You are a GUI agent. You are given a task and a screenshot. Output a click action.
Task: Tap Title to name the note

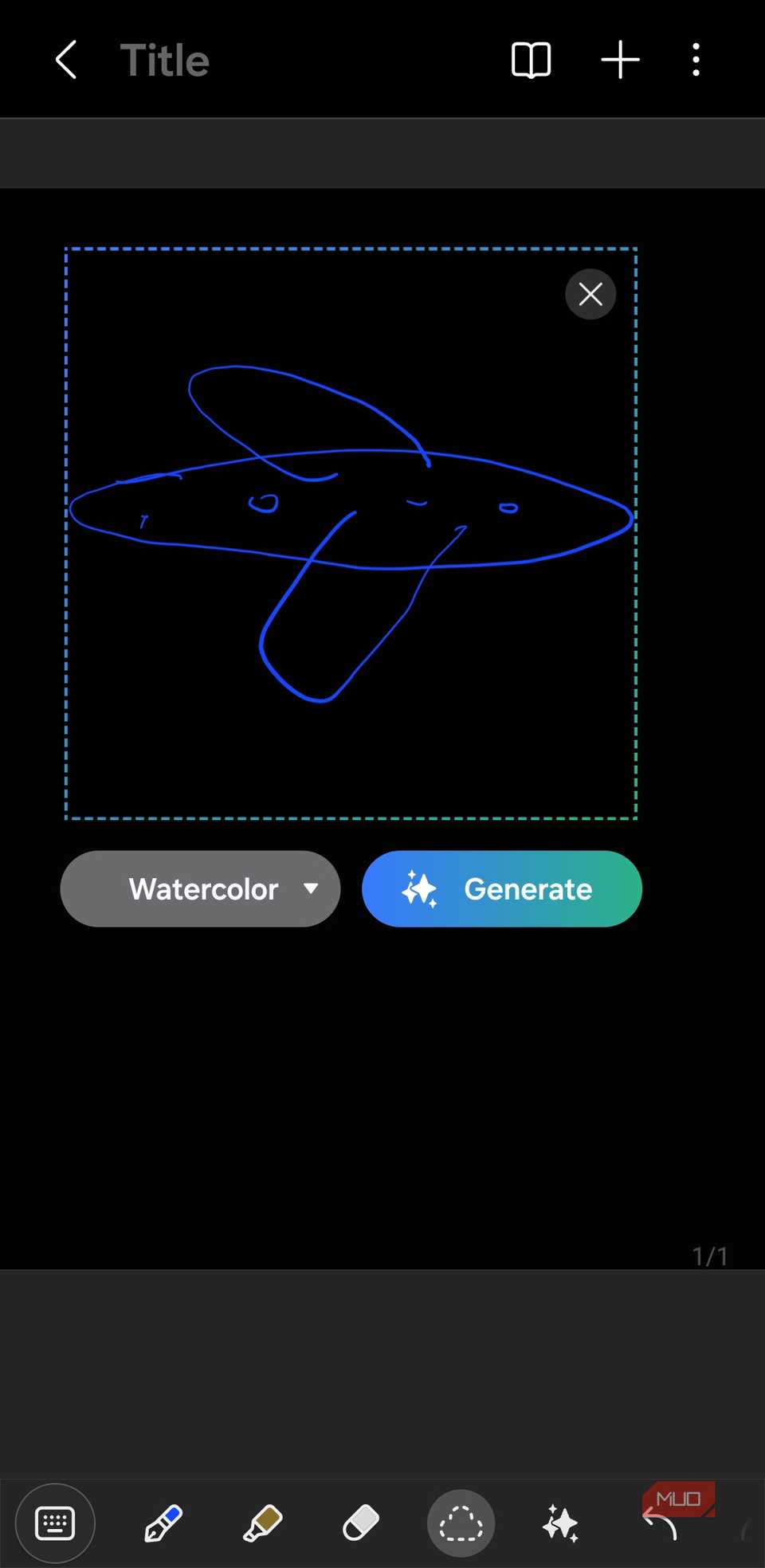165,59
